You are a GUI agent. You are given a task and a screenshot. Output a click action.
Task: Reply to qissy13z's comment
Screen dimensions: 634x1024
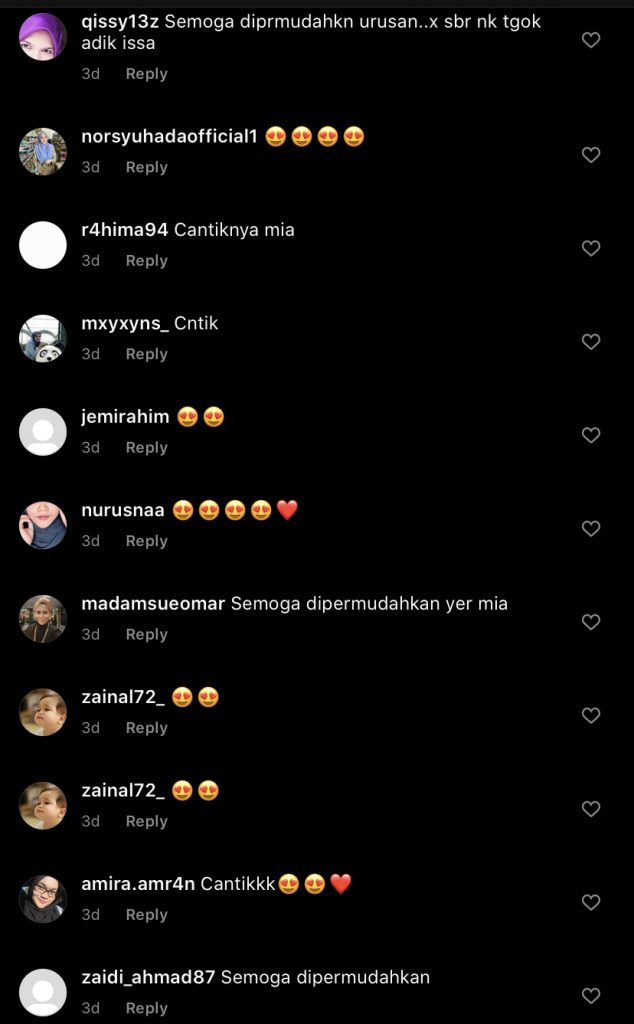(x=146, y=74)
